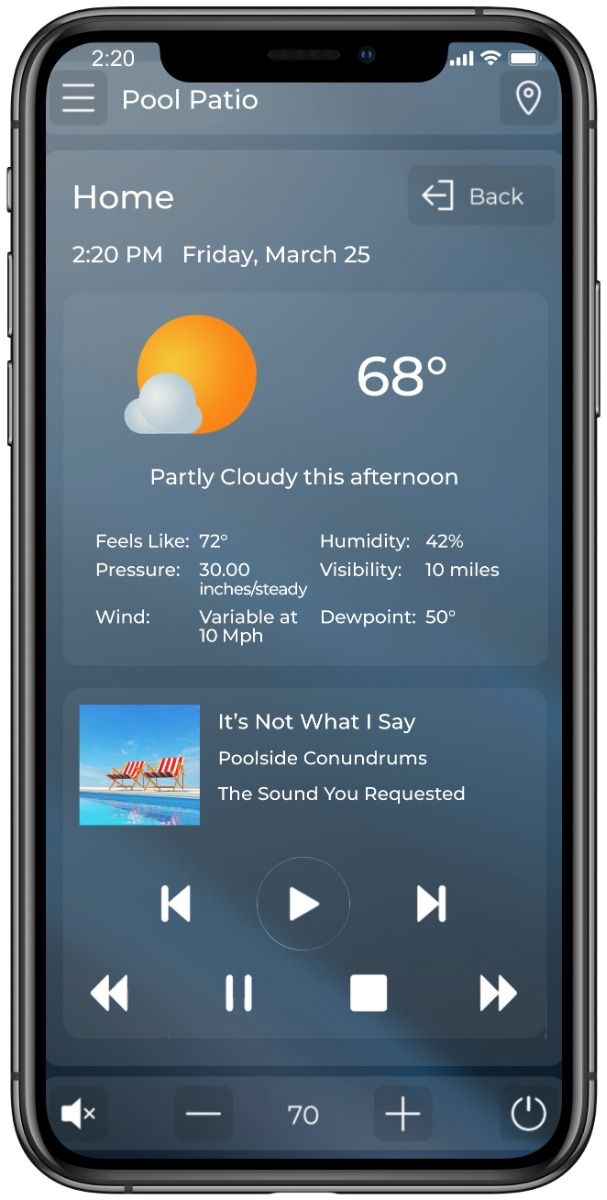
Task: Skip to the next track
Action: point(431,904)
